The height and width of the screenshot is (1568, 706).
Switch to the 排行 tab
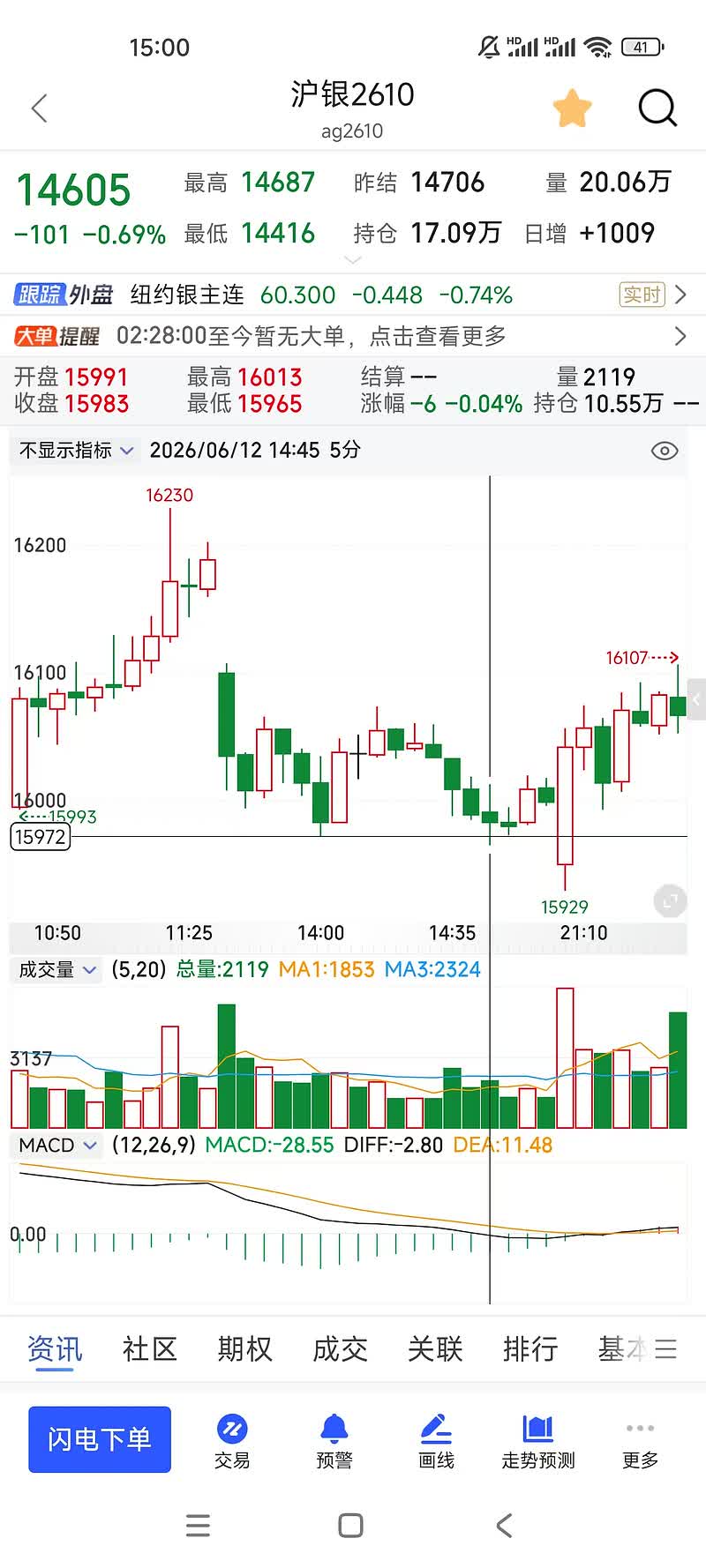[530, 1348]
